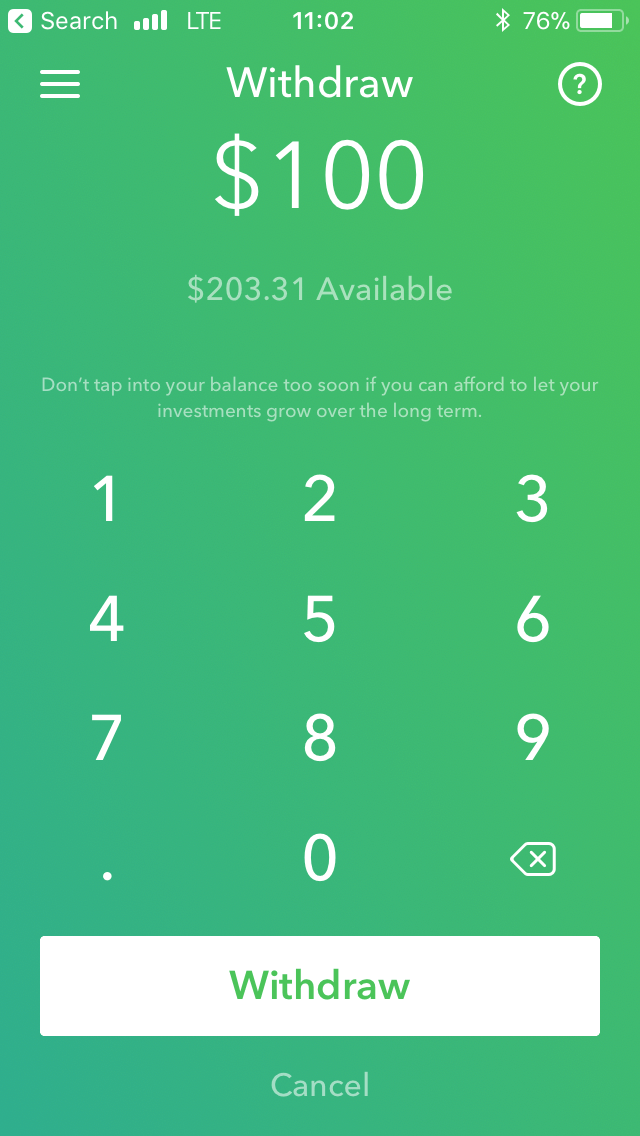Cancel the withdrawal

pos(320,1085)
